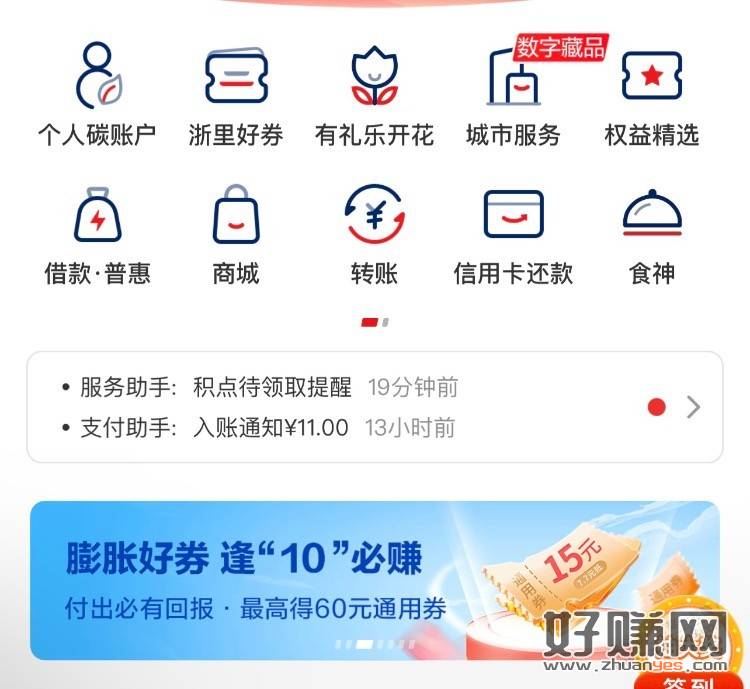Open 服务助手 积点待领取提醒 message

point(268,387)
